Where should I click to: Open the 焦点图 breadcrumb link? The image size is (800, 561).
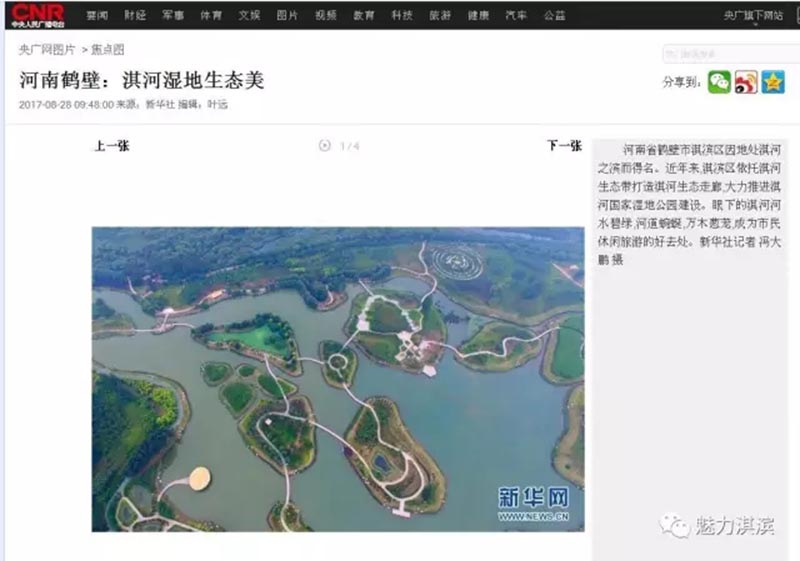[x=109, y=49]
